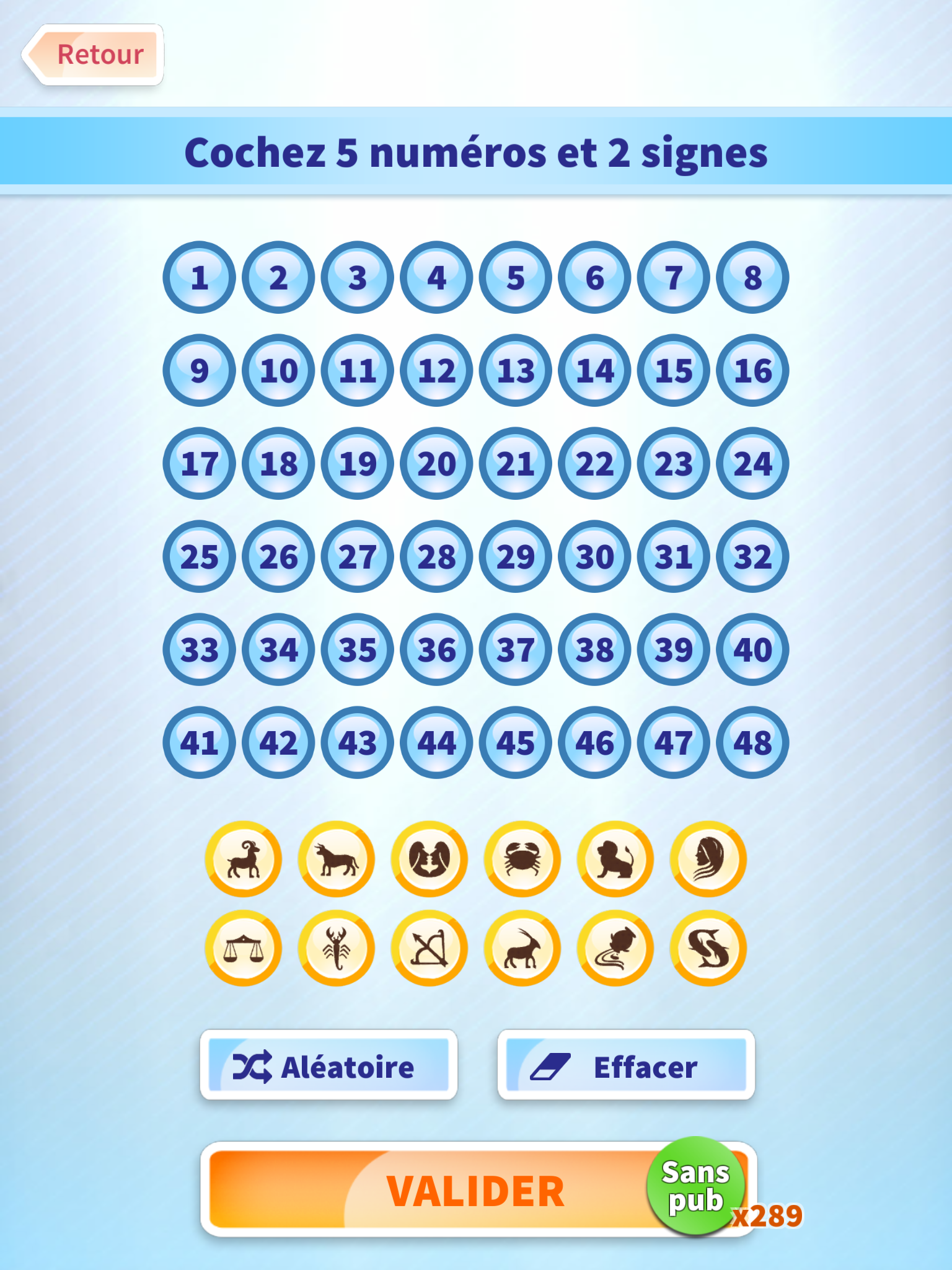
Task: Pick number 41
Action: (x=199, y=742)
